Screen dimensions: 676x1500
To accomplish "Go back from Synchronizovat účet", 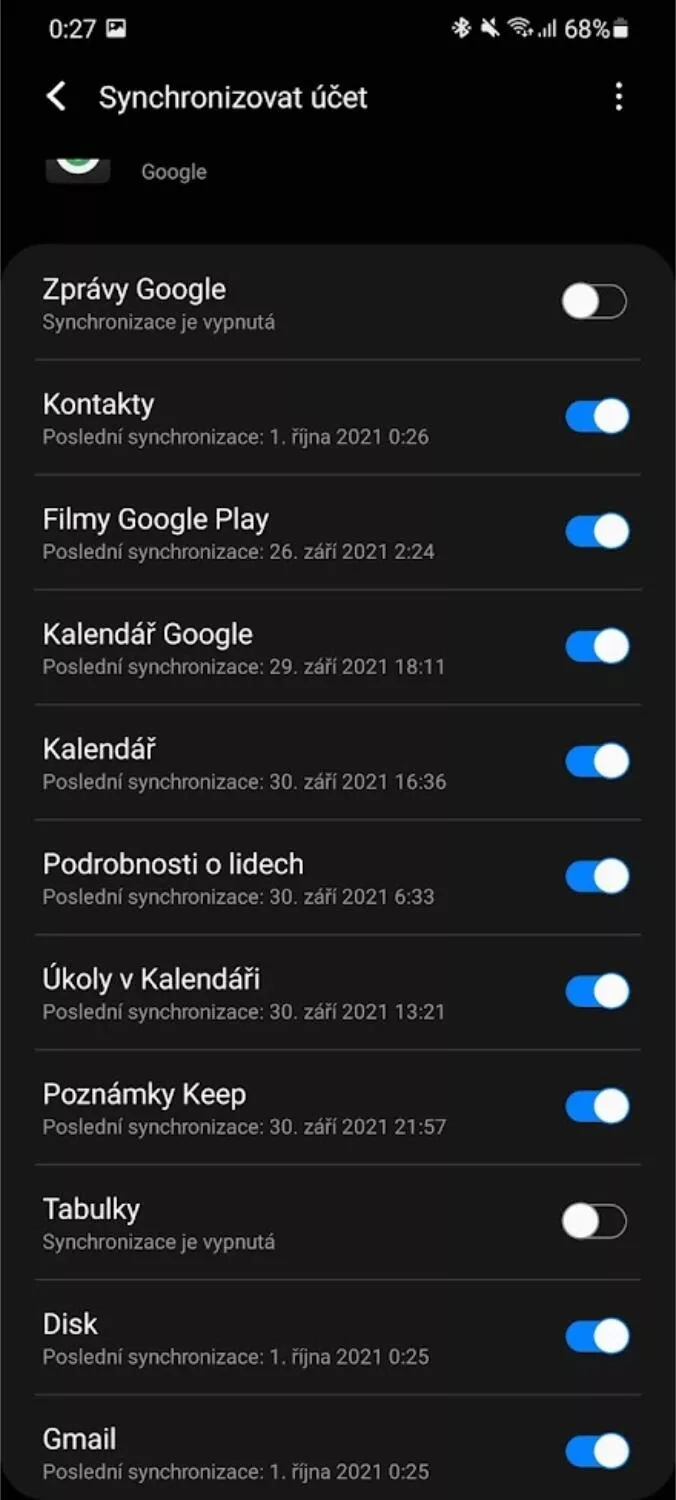I will click(x=57, y=97).
